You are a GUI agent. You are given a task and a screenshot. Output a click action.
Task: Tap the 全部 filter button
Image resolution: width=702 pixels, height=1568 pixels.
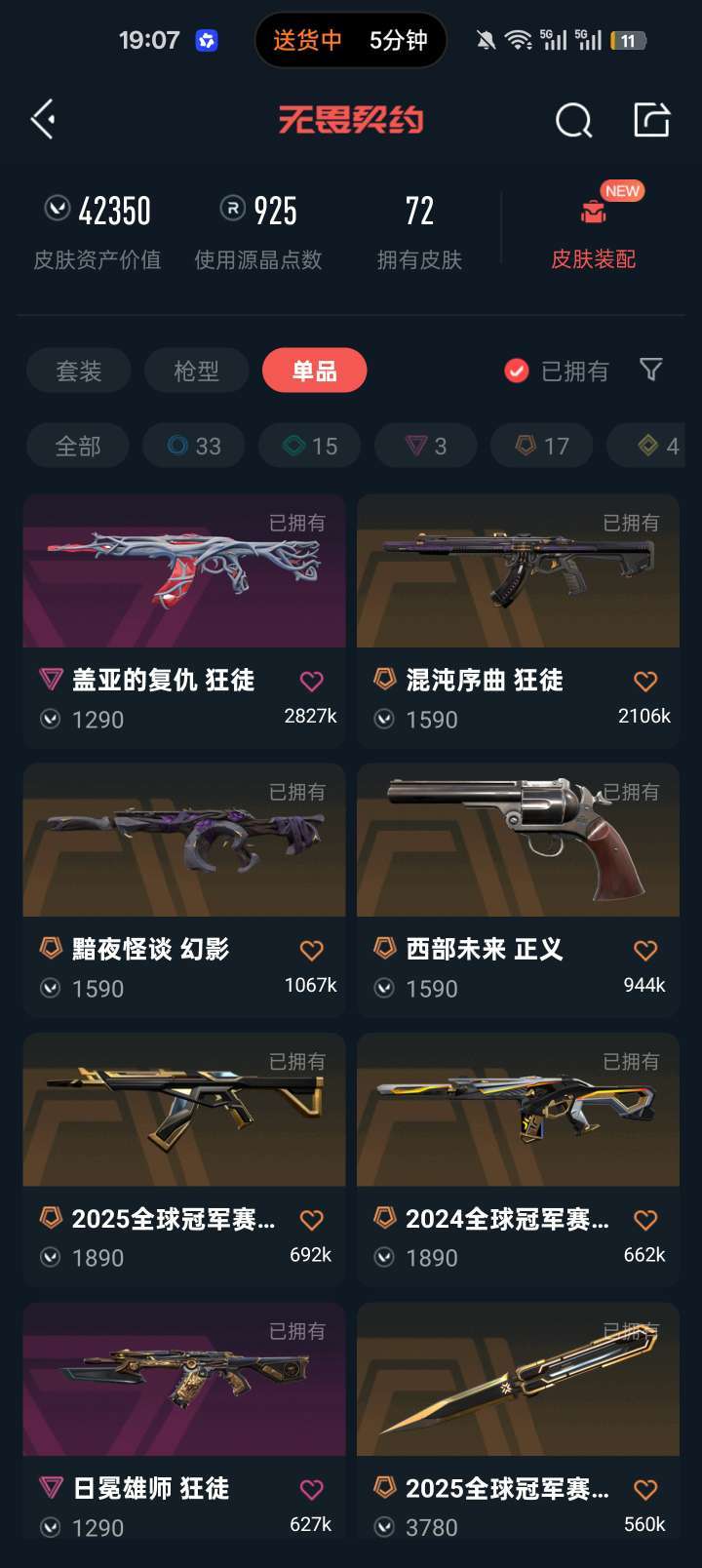point(78,446)
